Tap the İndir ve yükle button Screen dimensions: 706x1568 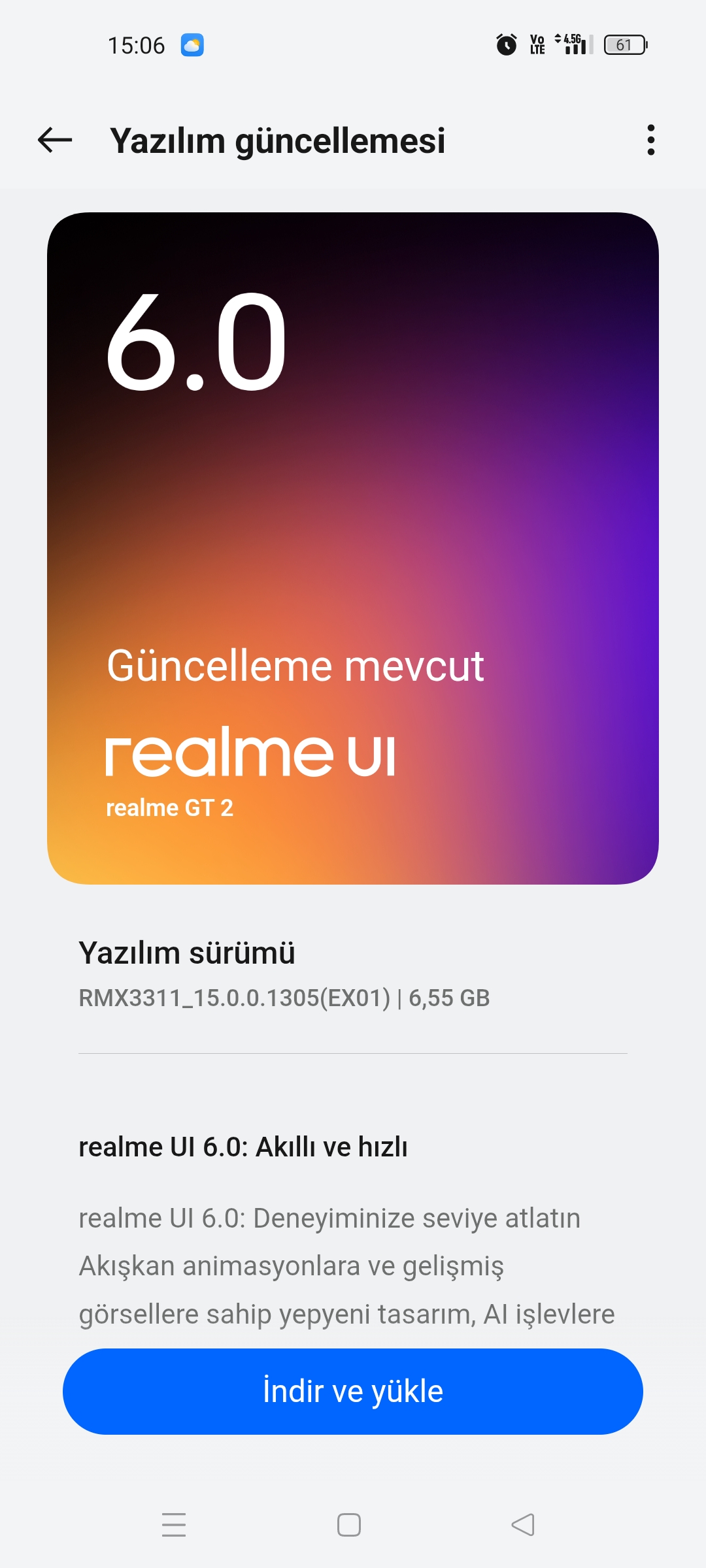(353, 1392)
